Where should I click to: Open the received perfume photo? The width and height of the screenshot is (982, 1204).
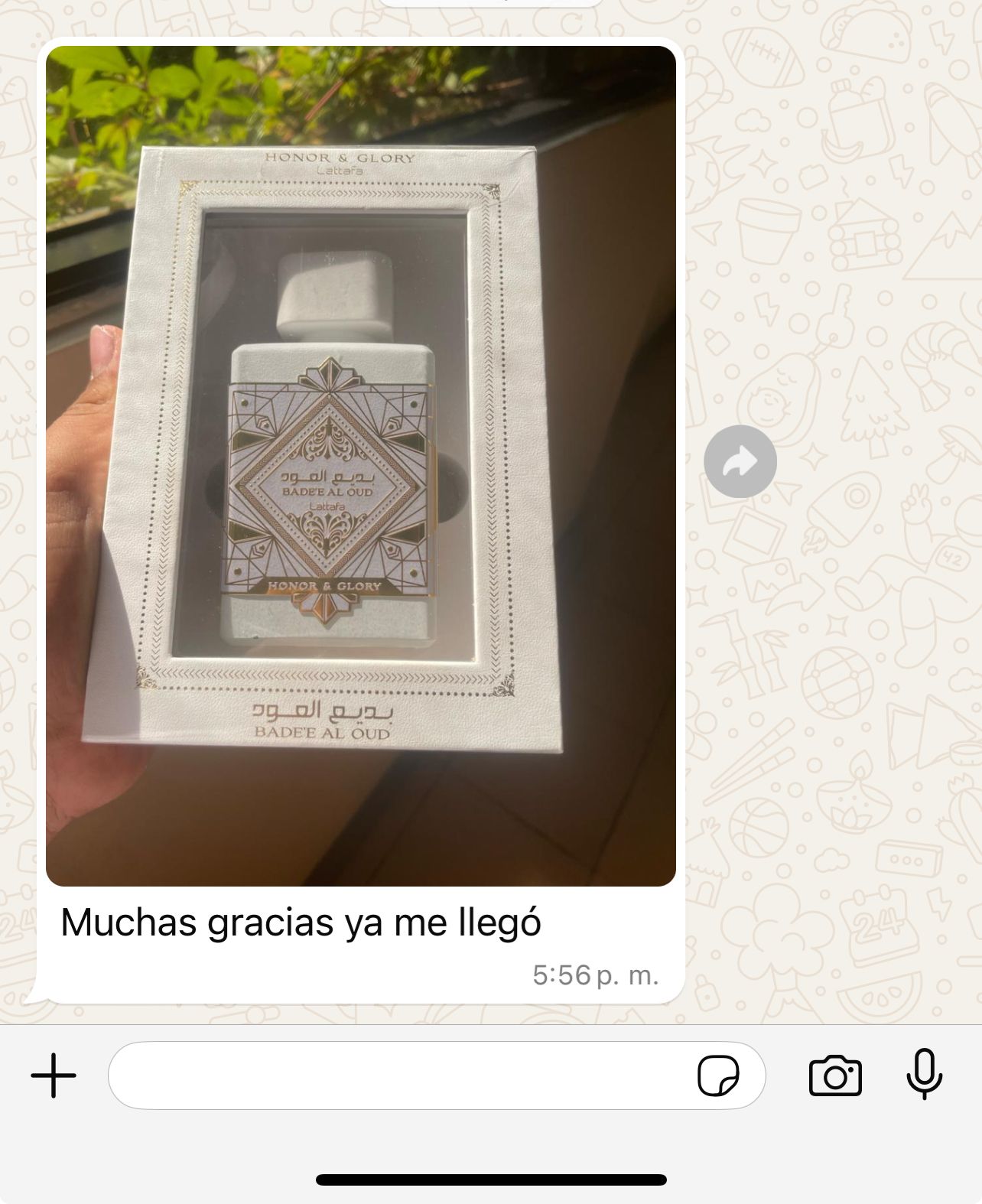[360, 465]
